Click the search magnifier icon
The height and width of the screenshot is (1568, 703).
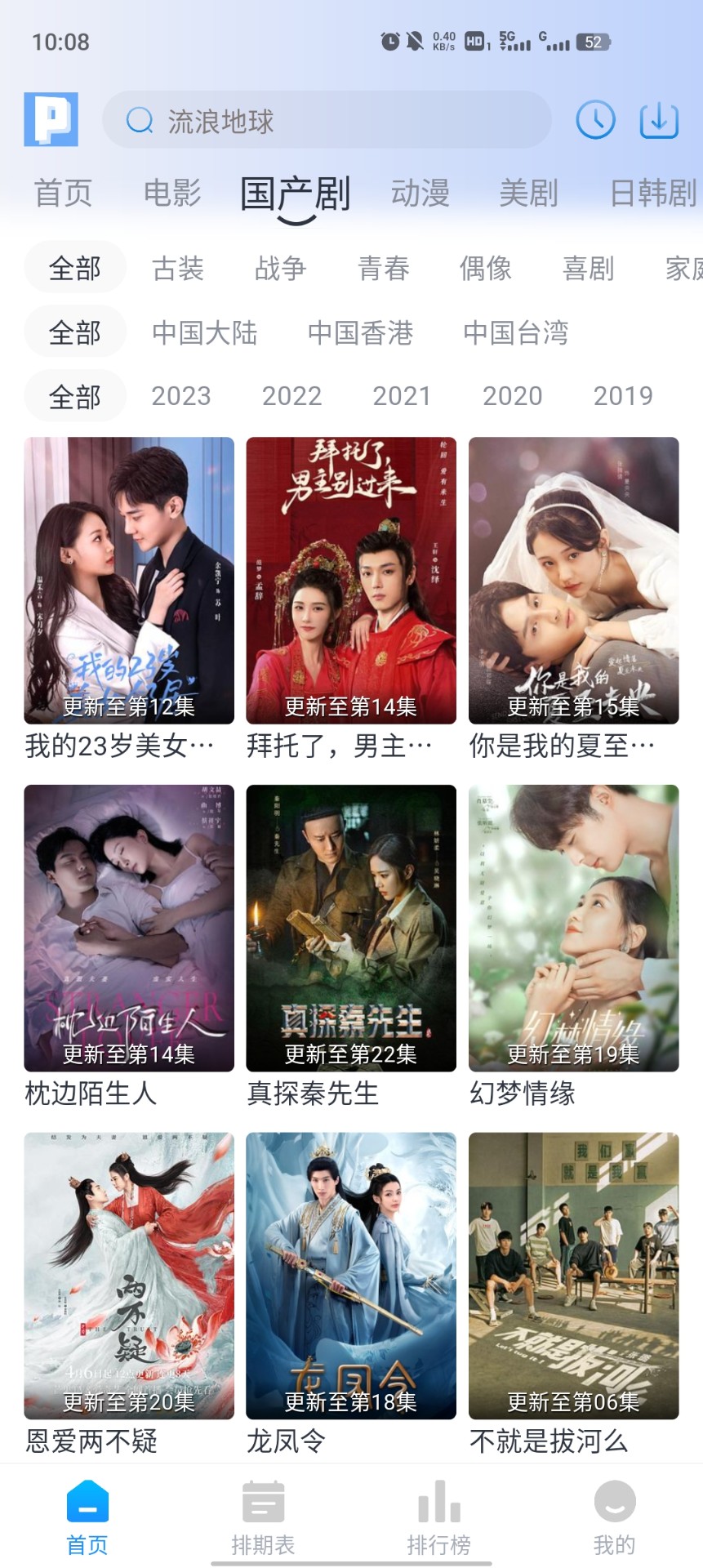(140, 120)
